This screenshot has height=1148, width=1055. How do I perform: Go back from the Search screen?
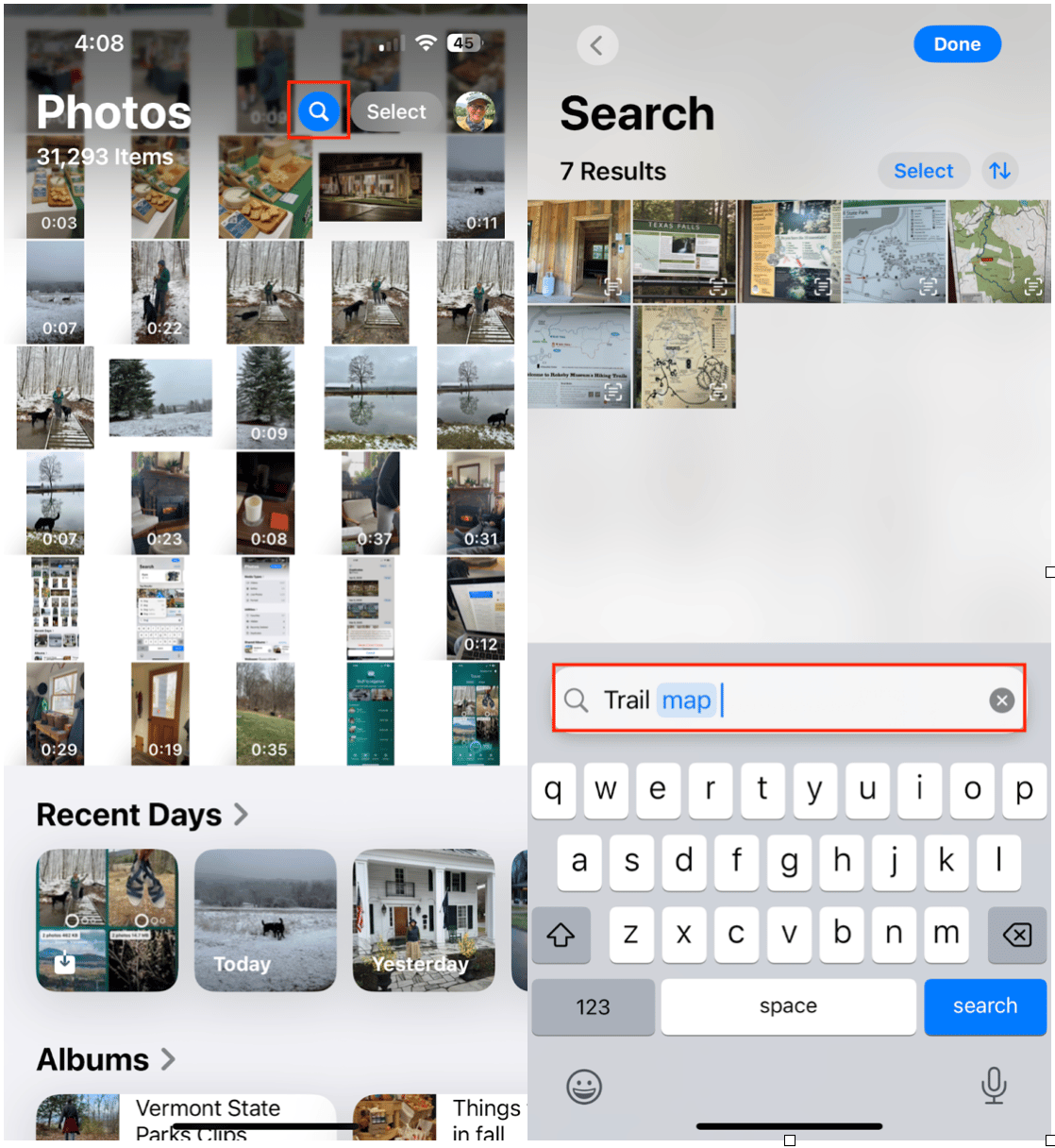[x=597, y=44]
